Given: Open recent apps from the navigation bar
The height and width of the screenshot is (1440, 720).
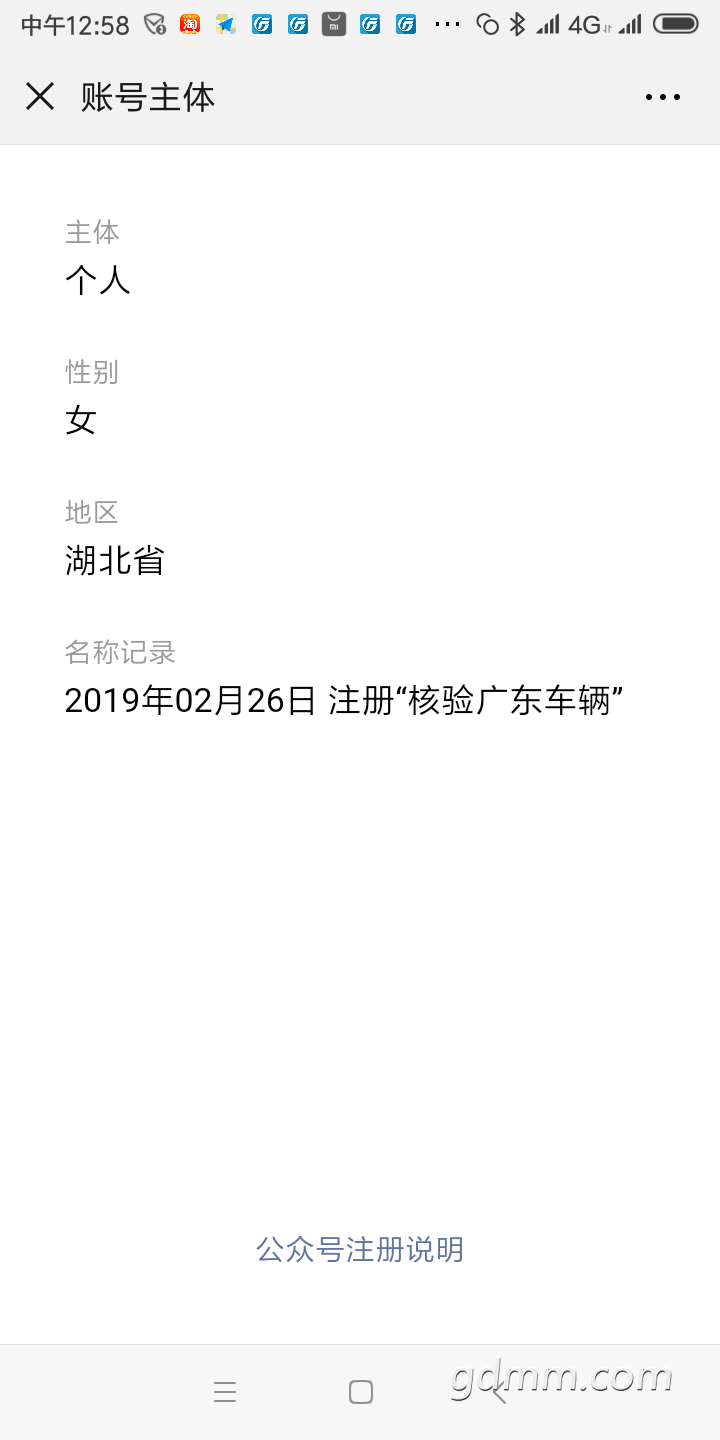Looking at the screenshot, I should pos(225,1391).
